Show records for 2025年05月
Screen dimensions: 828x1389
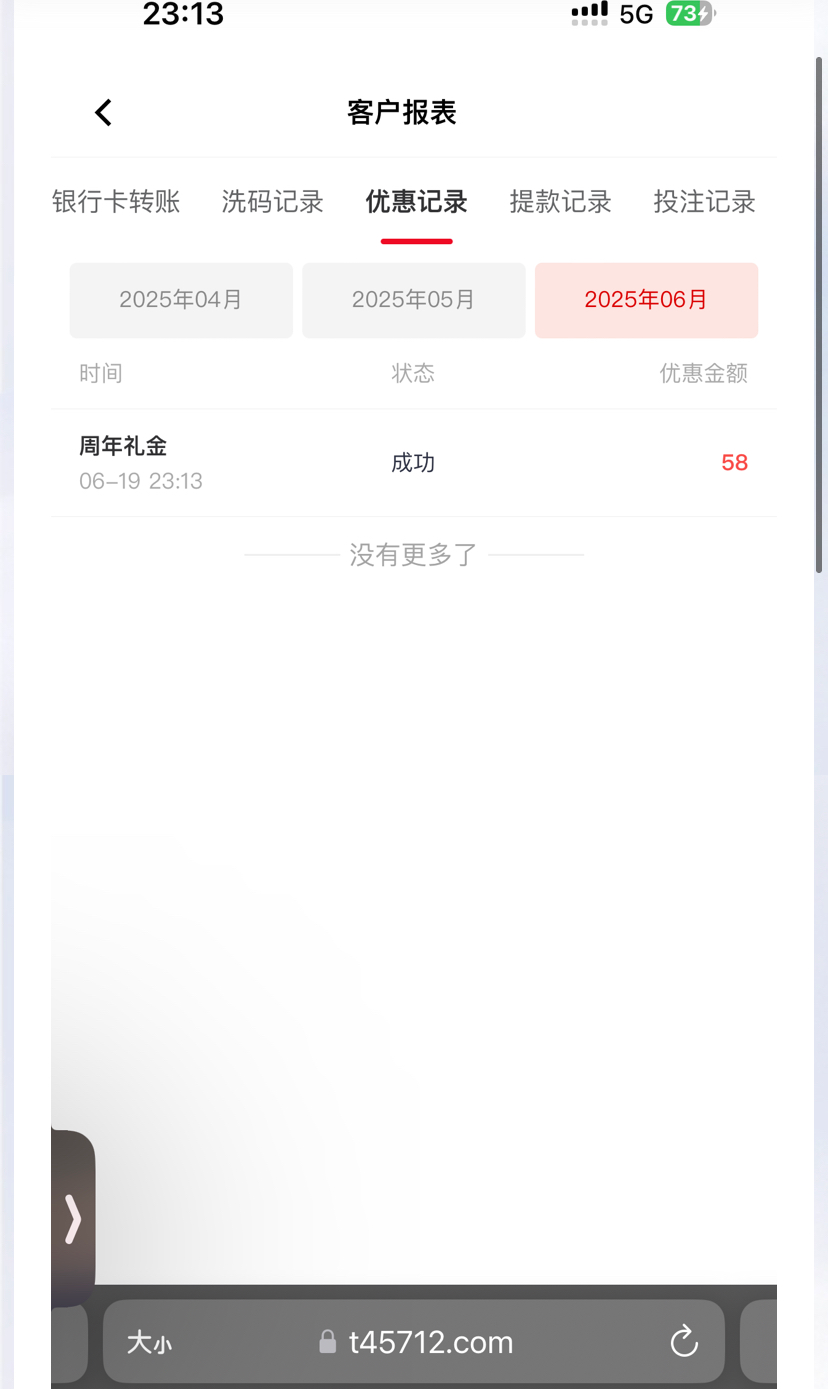(x=413, y=300)
